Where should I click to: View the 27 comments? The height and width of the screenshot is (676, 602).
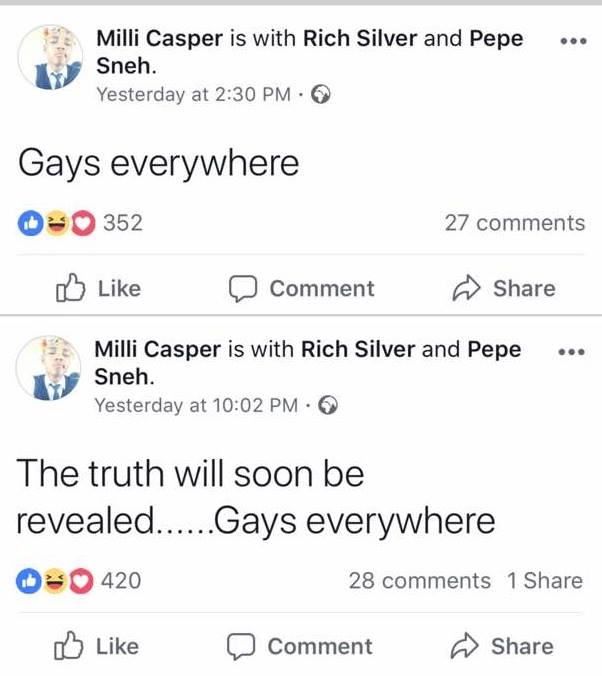point(514,223)
